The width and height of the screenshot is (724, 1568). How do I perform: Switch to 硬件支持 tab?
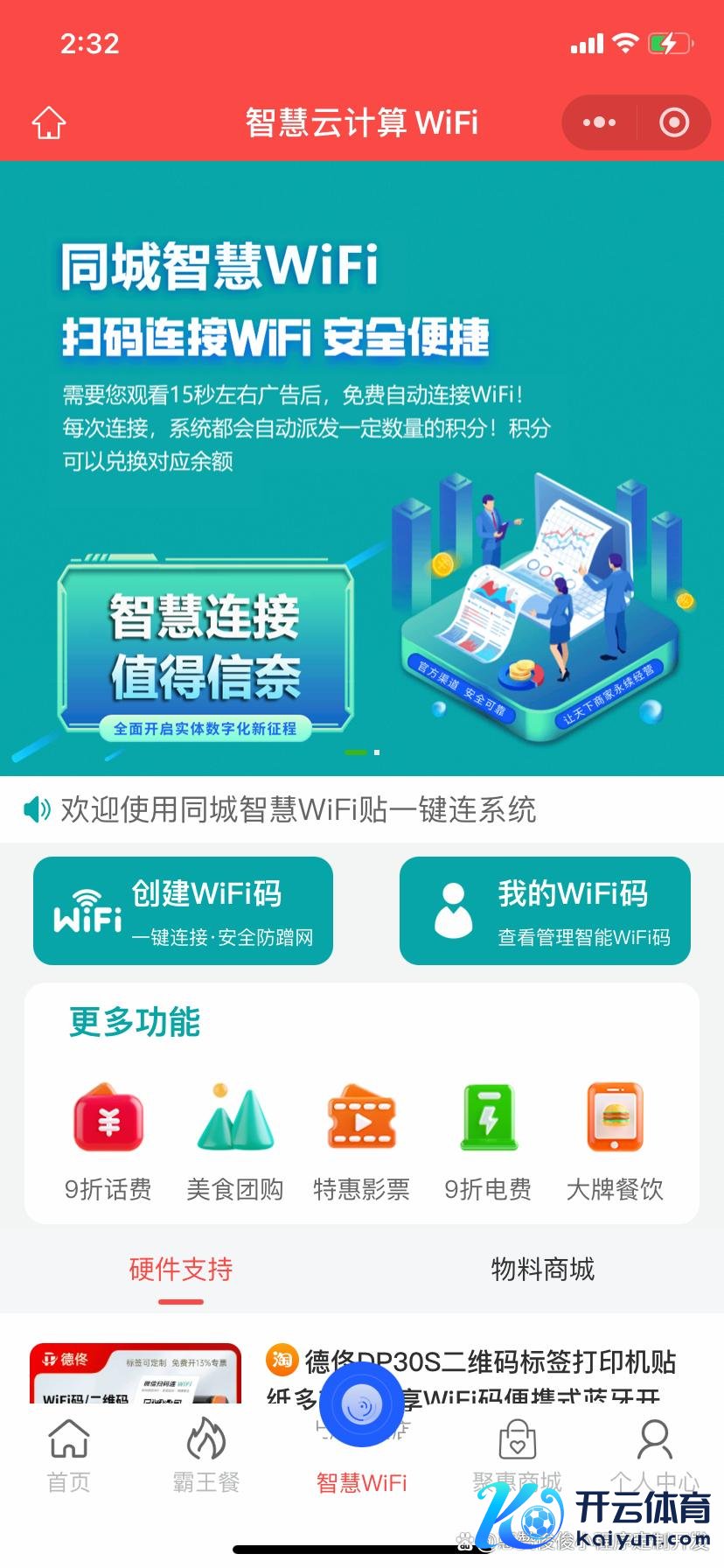pos(181,1270)
